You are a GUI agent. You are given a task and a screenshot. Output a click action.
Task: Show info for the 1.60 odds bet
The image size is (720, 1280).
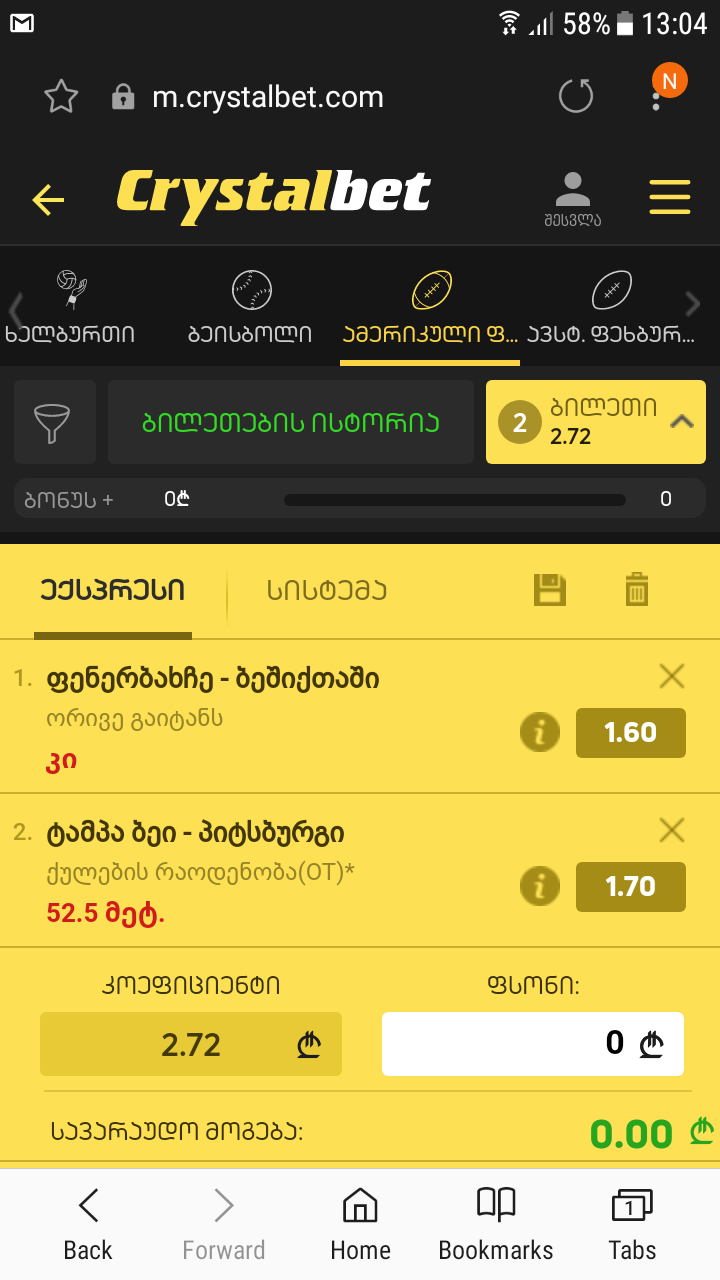pyautogui.click(x=540, y=733)
